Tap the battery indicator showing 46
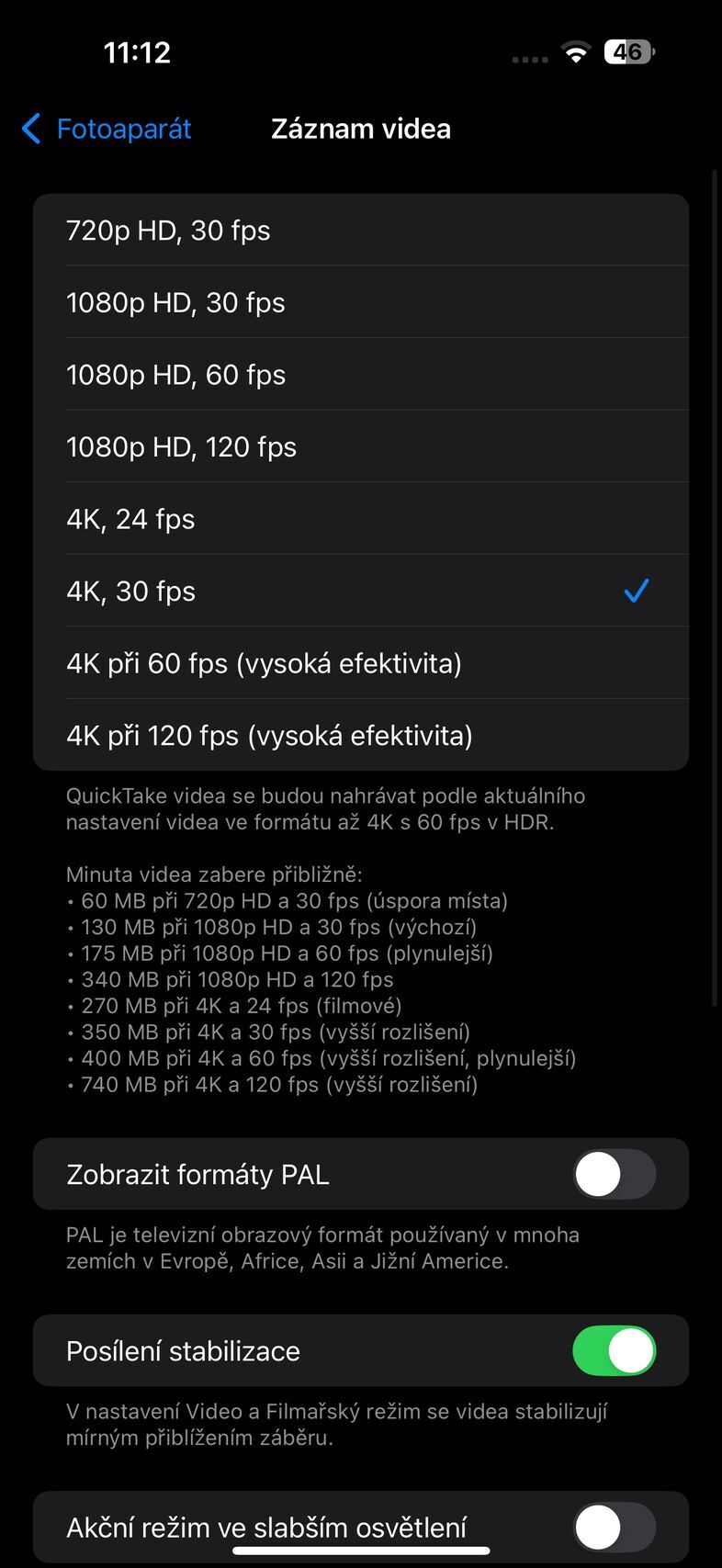 point(630,52)
